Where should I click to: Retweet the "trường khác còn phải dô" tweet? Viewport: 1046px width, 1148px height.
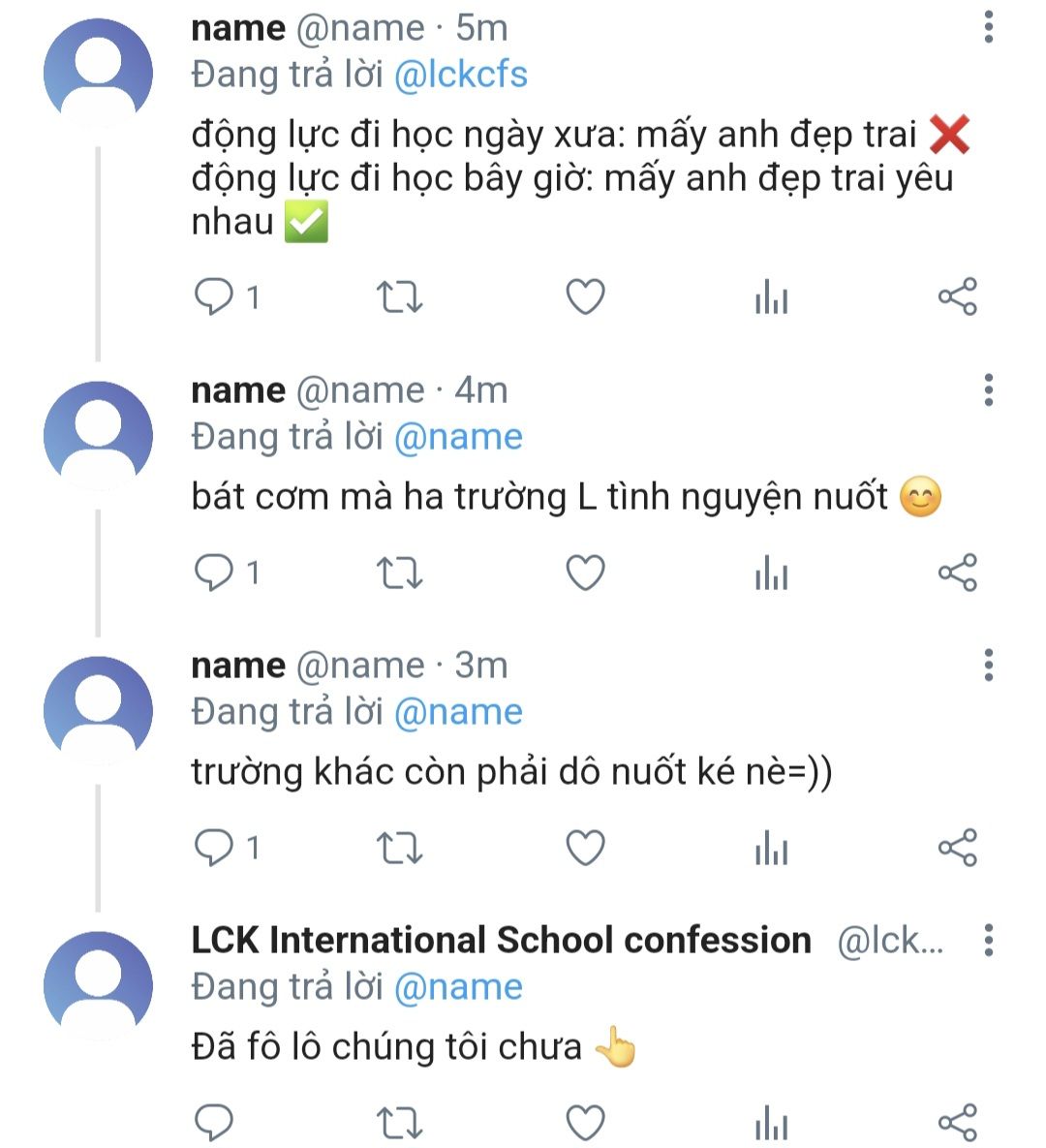[399, 848]
